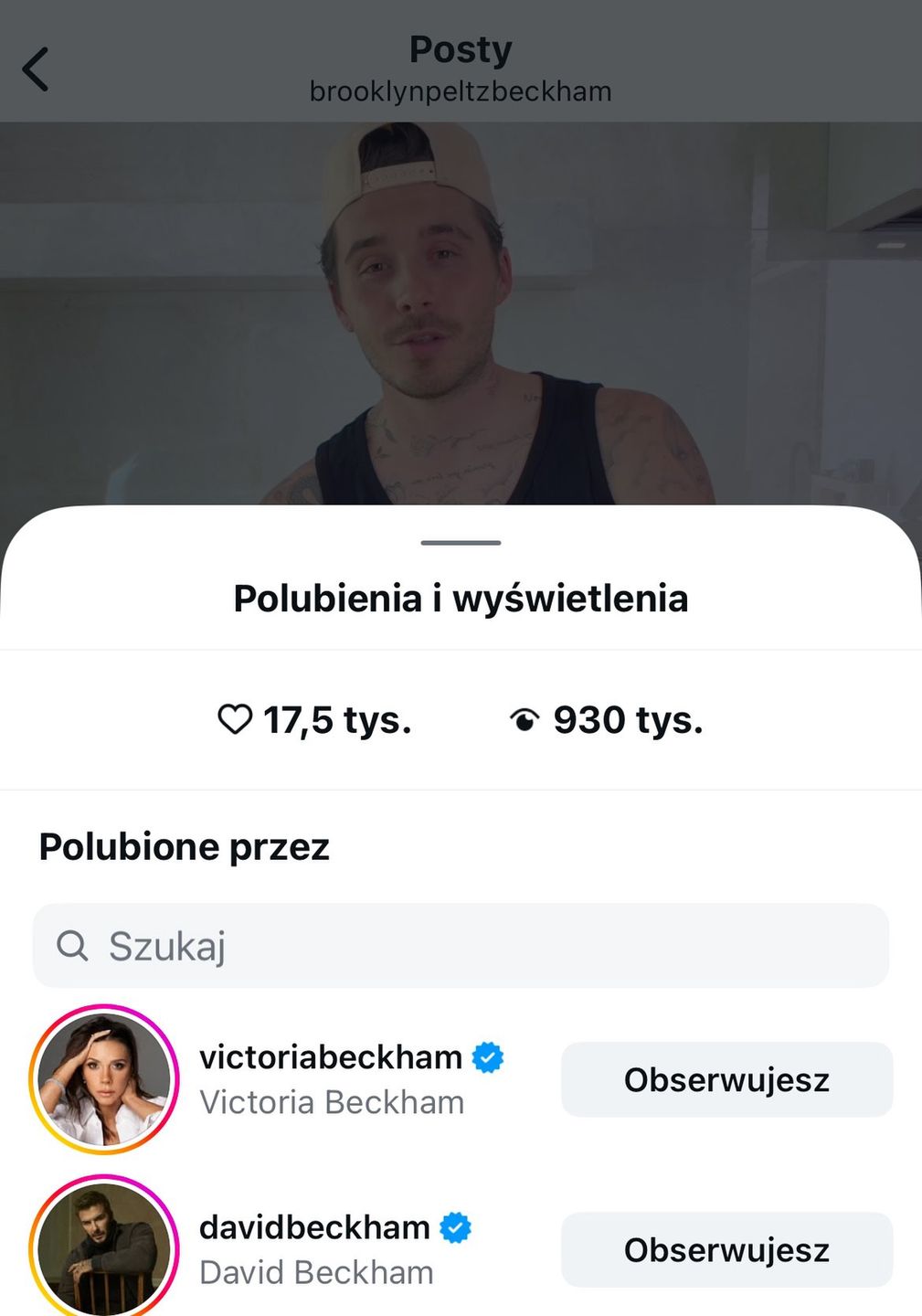Click Obserwujesz to unfollow victoriabeckham

coord(726,1079)
